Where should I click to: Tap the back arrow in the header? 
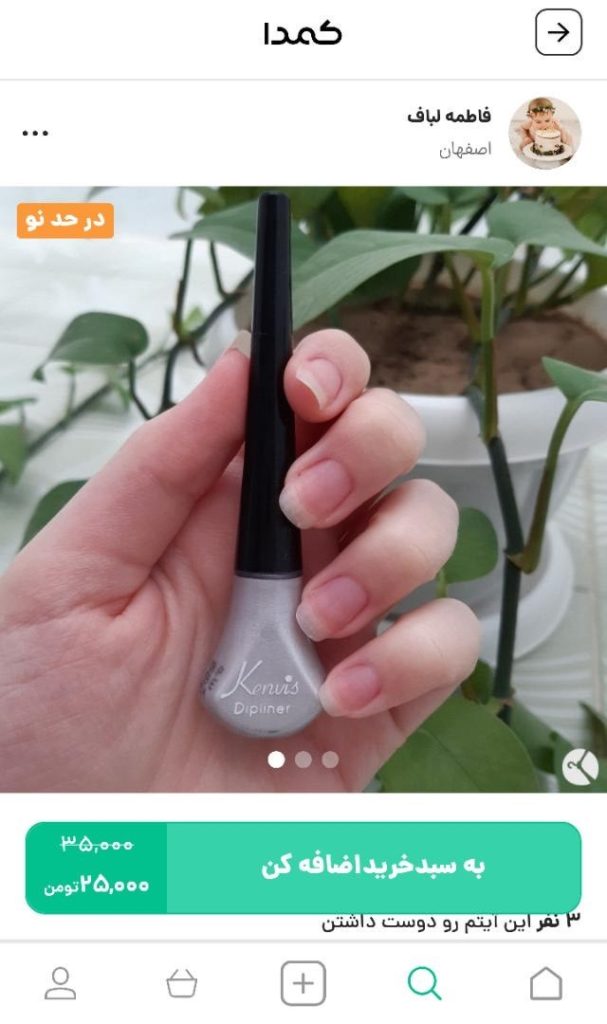[x=558, y=33]
